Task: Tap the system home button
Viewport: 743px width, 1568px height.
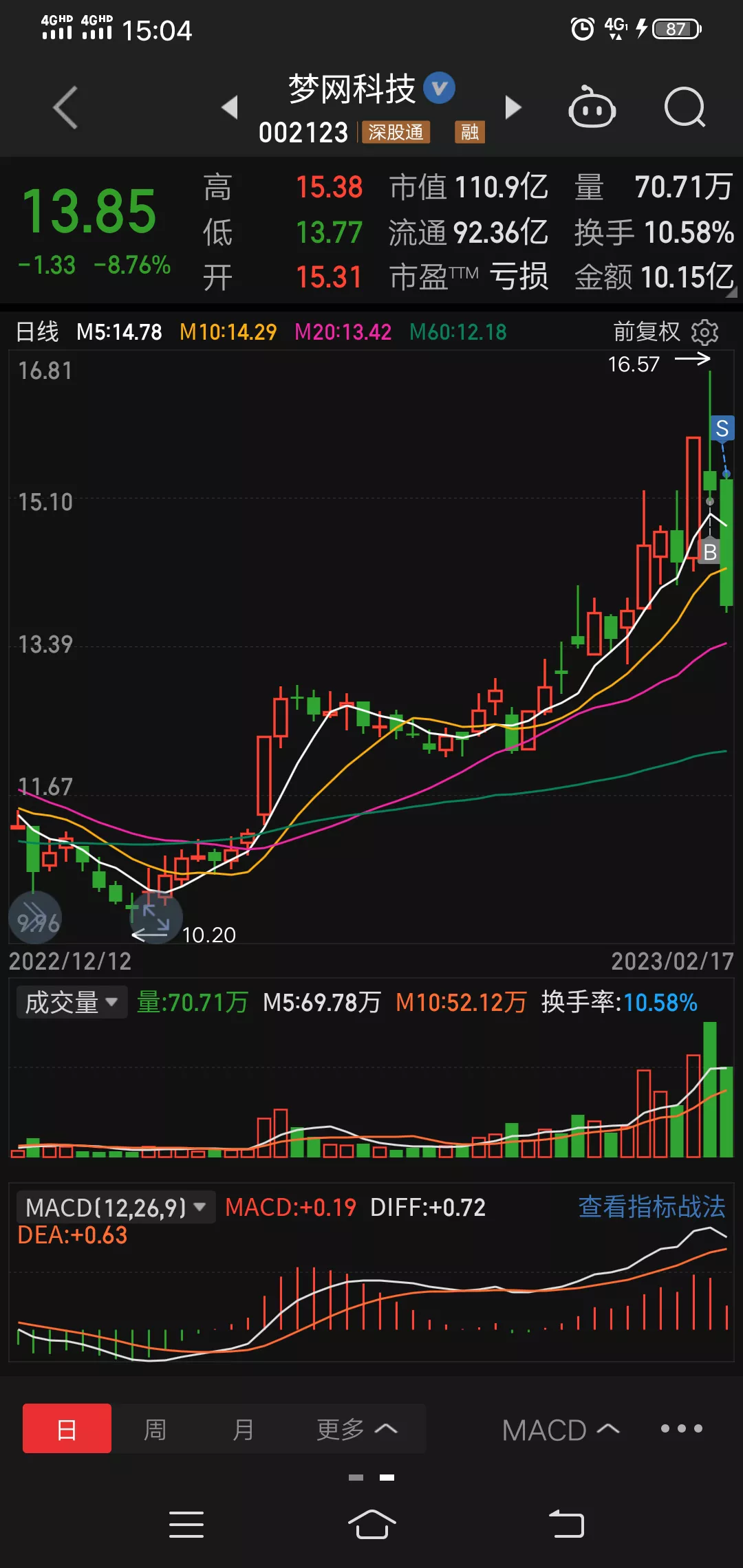Action: [371, 1525]
